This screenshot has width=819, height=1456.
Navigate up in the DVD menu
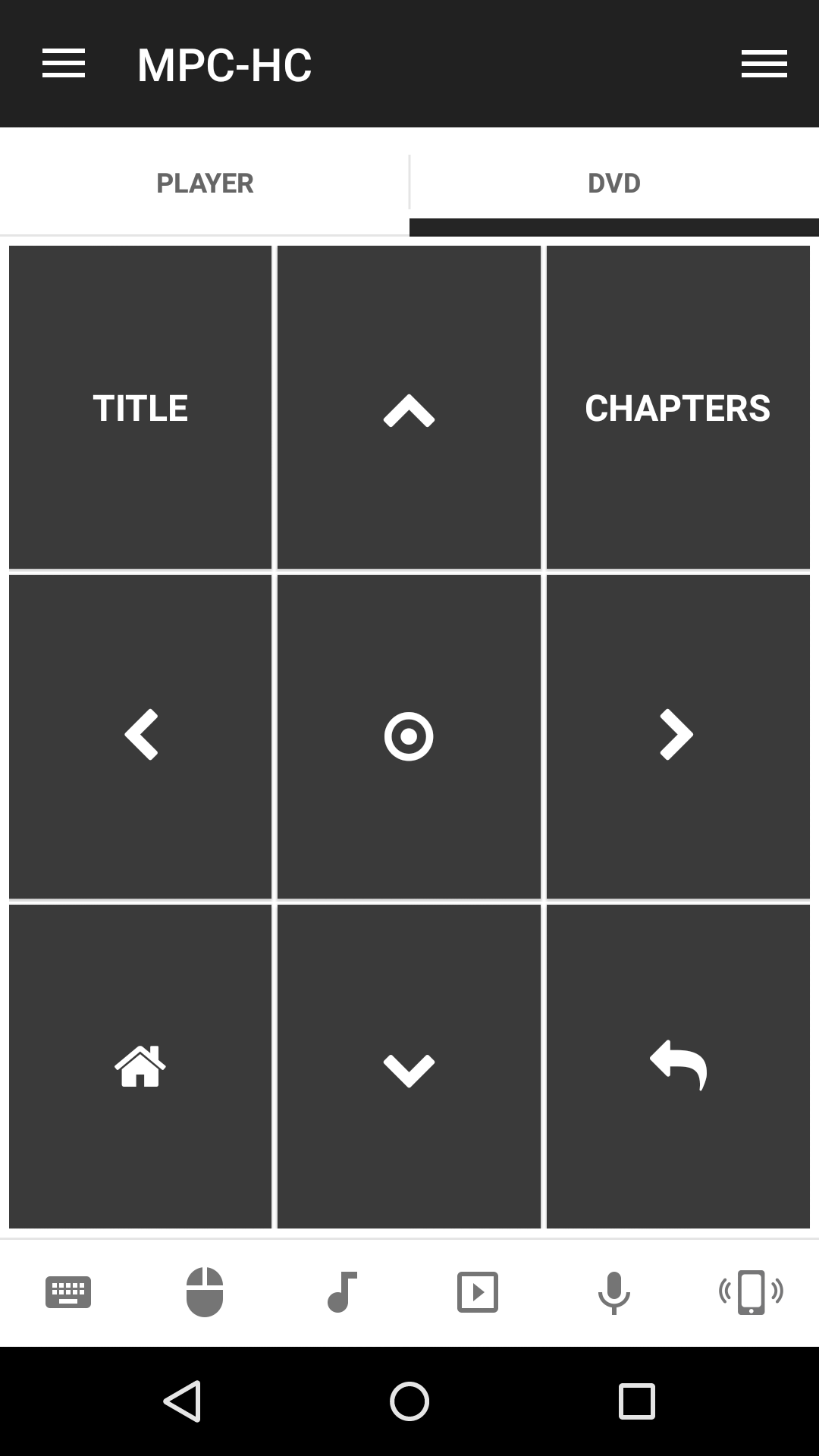[409, 408]
